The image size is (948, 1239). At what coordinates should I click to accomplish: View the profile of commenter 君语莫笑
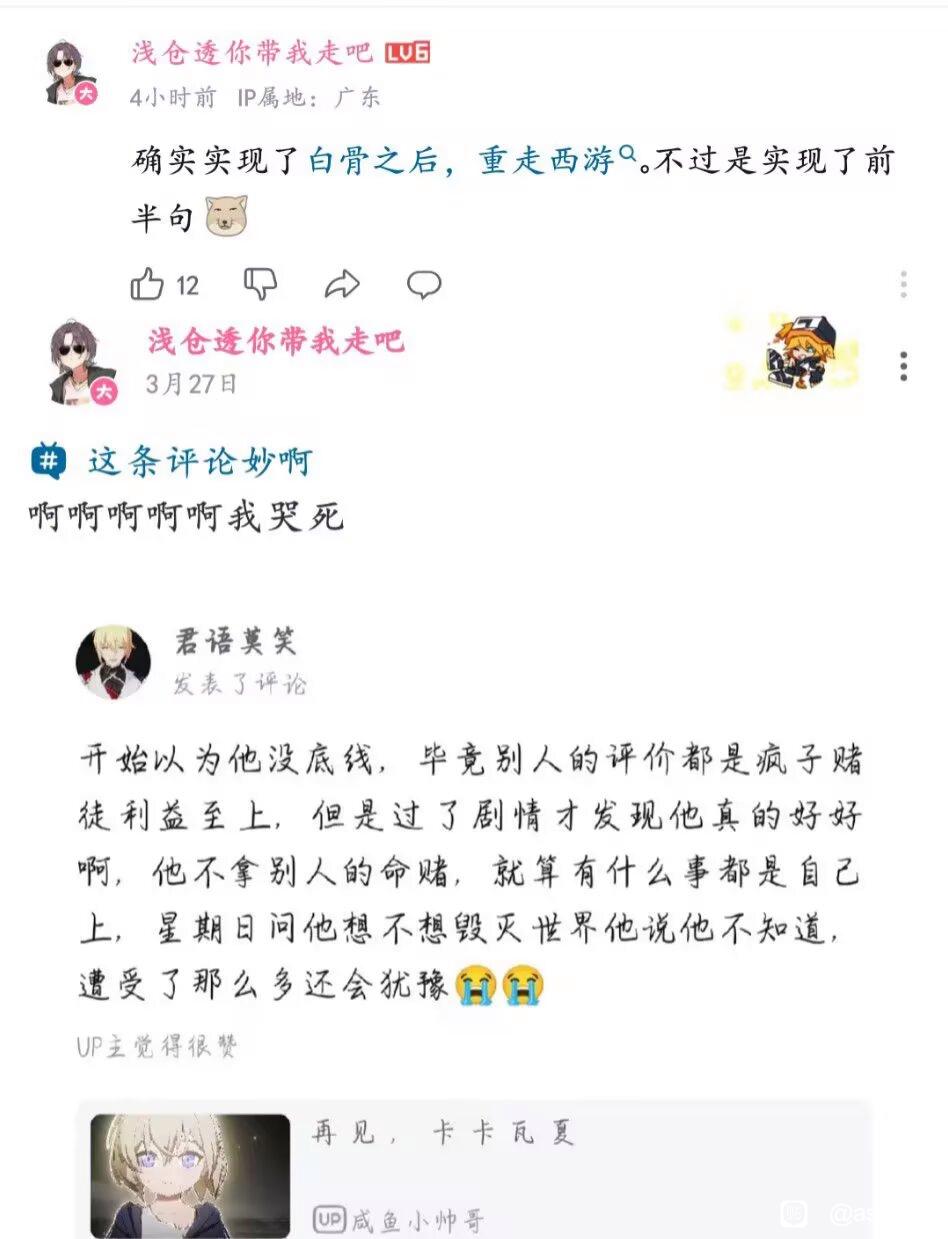[x=113, y=662]
